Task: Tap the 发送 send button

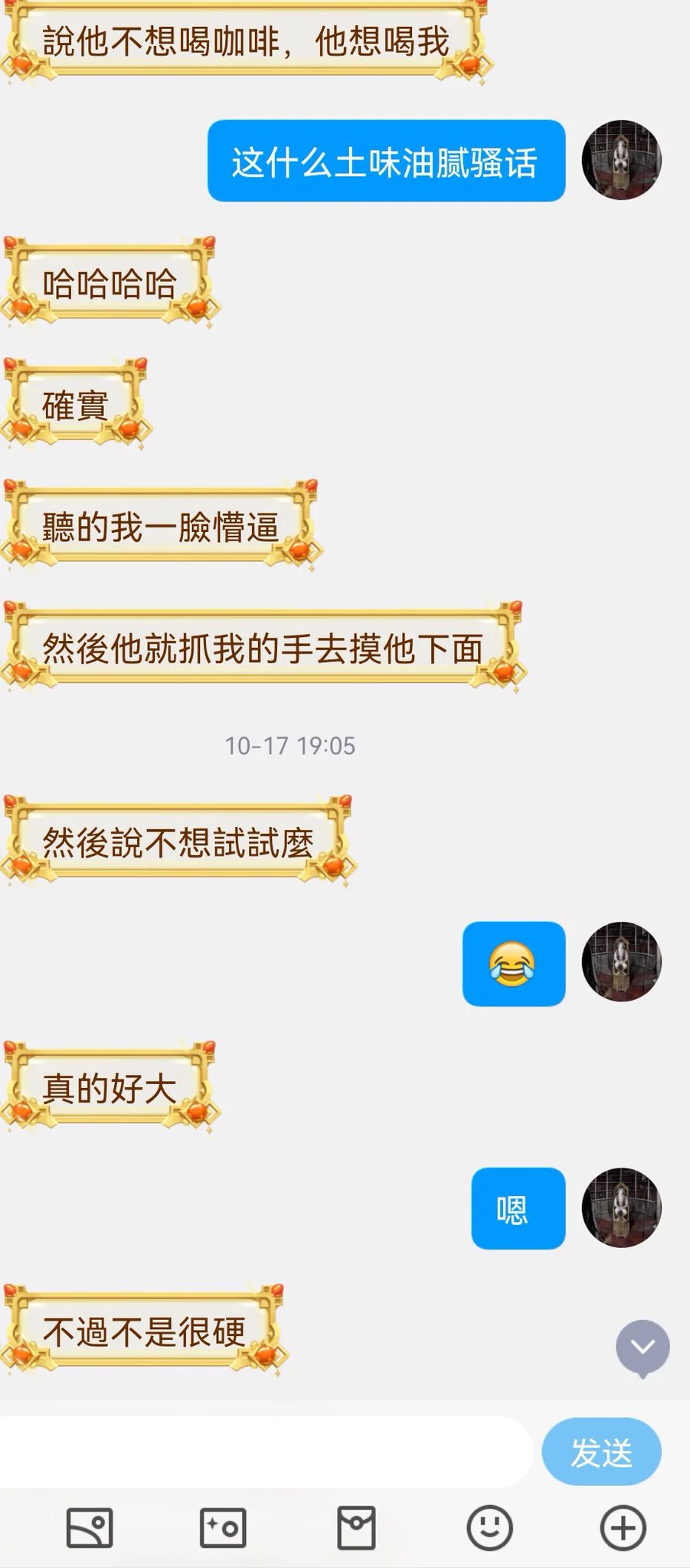Action: pos(601,1452)
